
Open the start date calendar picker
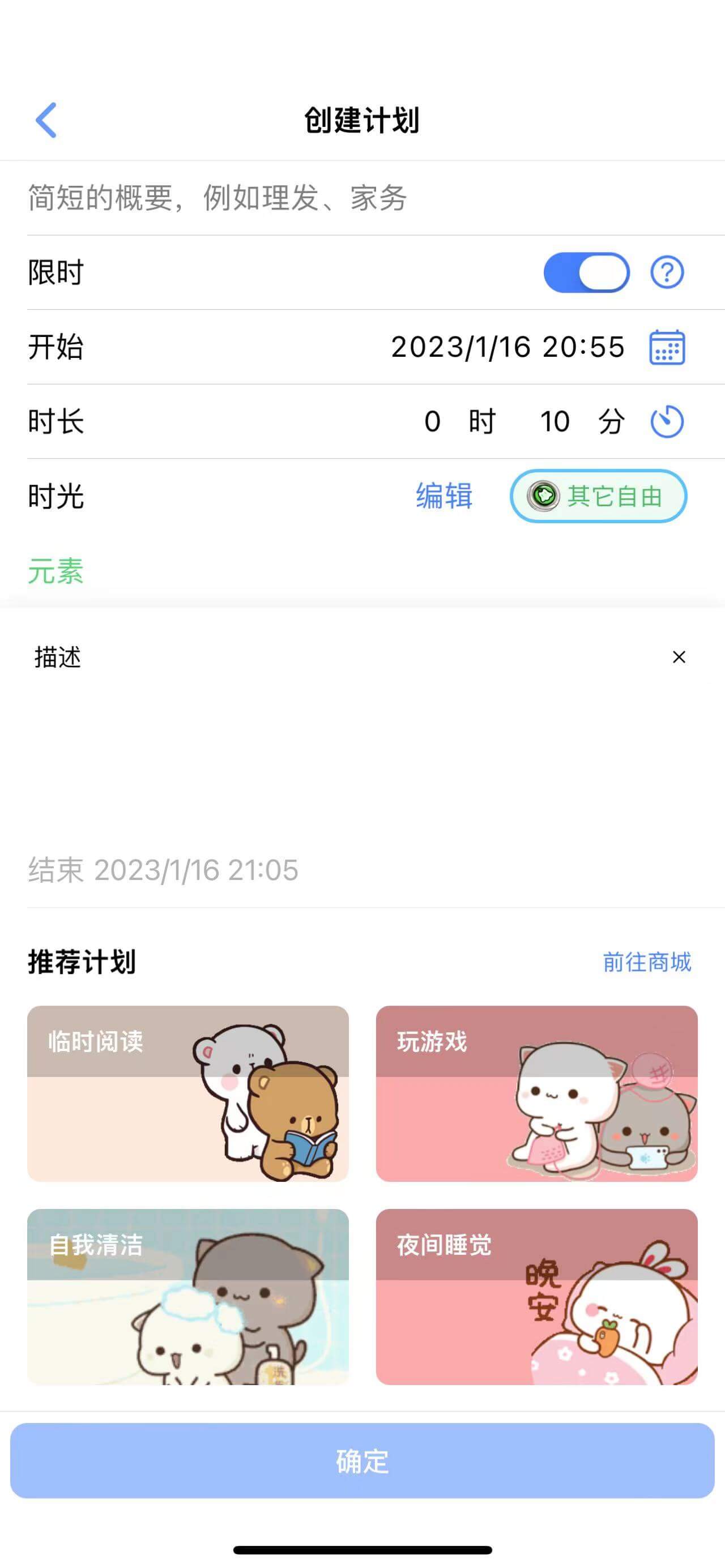[667, 347]
